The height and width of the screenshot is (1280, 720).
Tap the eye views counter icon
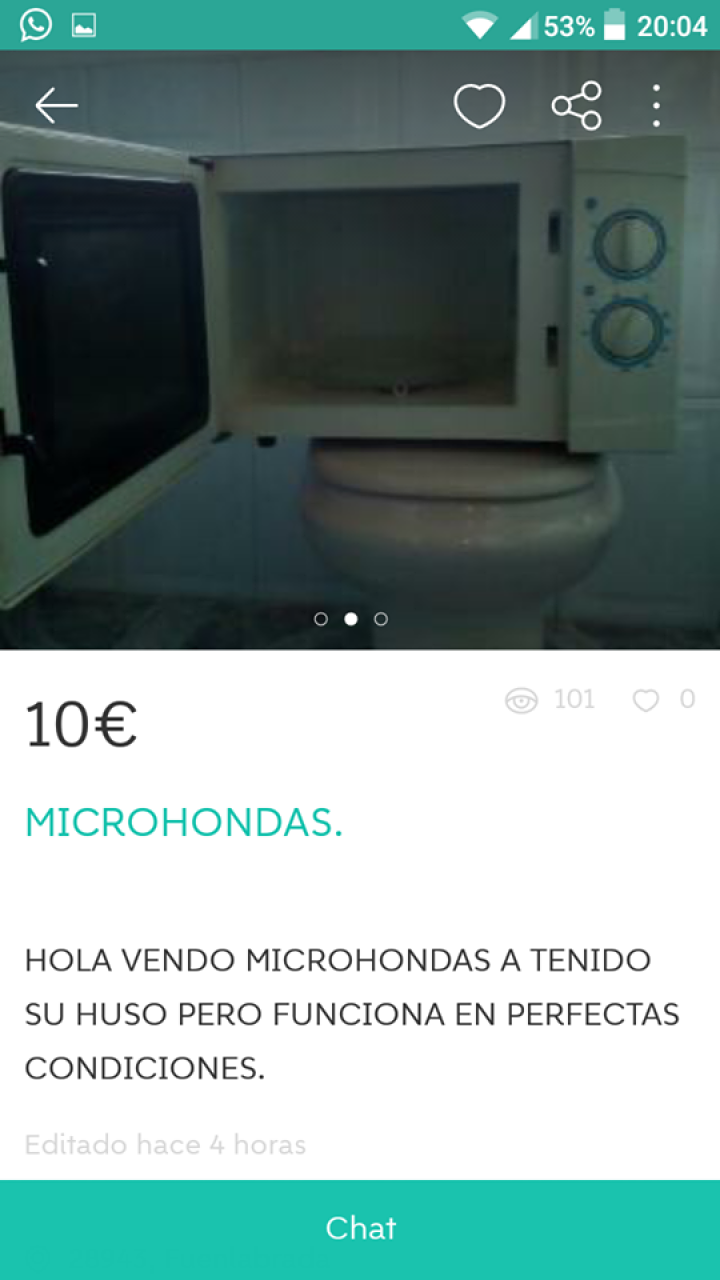522,699
